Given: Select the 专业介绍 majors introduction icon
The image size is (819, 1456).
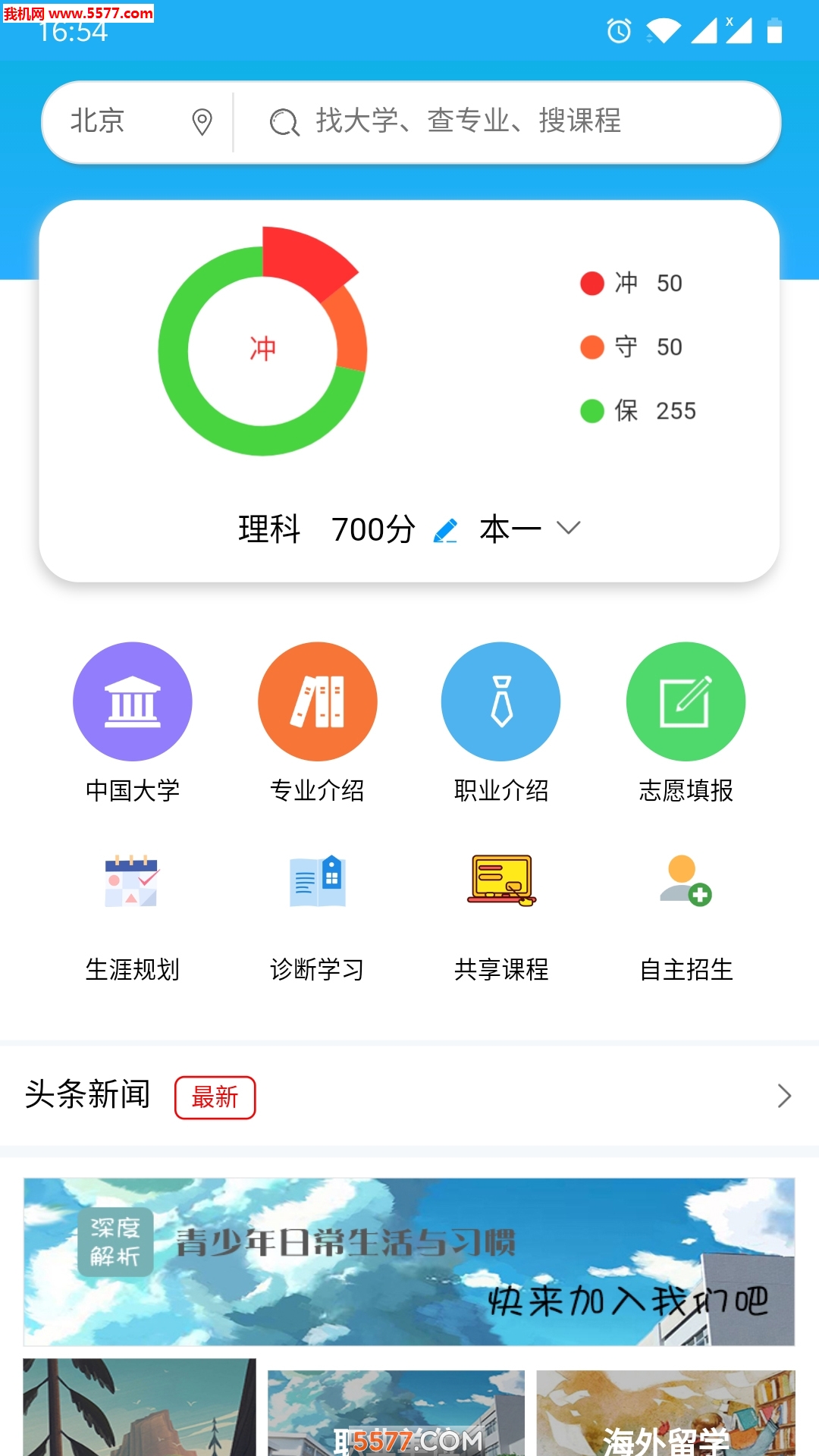Looking at the screenshot, I should 318,701.
